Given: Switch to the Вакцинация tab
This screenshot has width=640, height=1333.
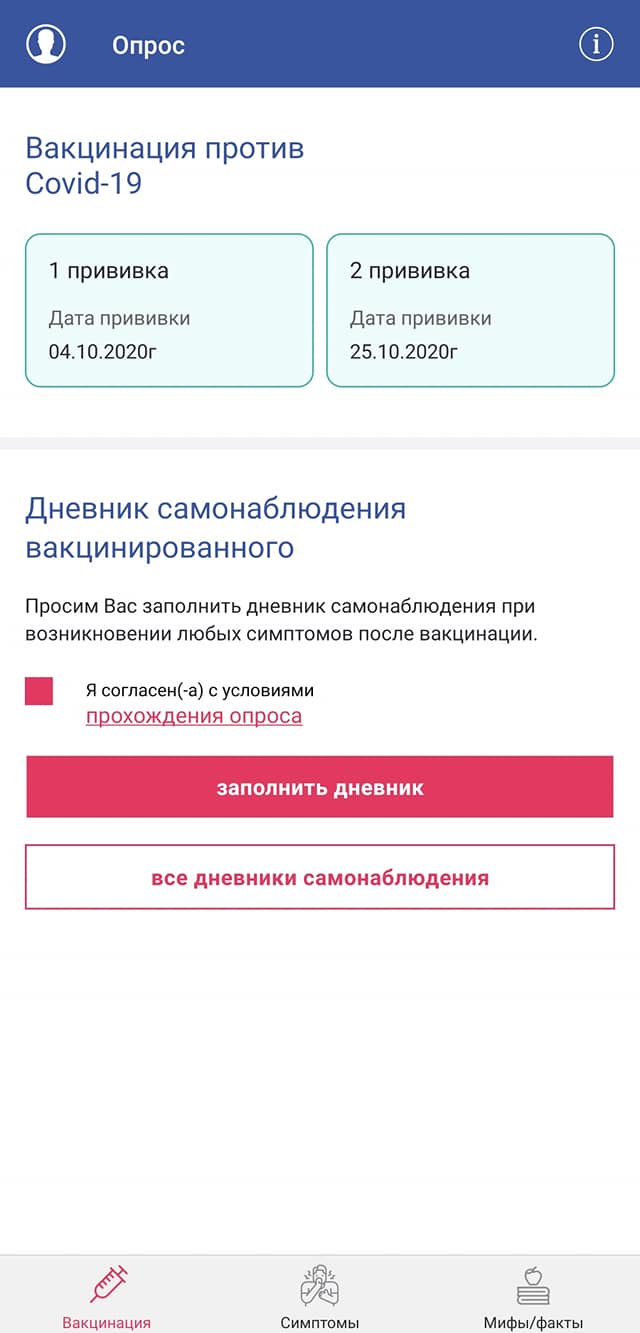Looking at the screenshot, I should [107, 1295].
